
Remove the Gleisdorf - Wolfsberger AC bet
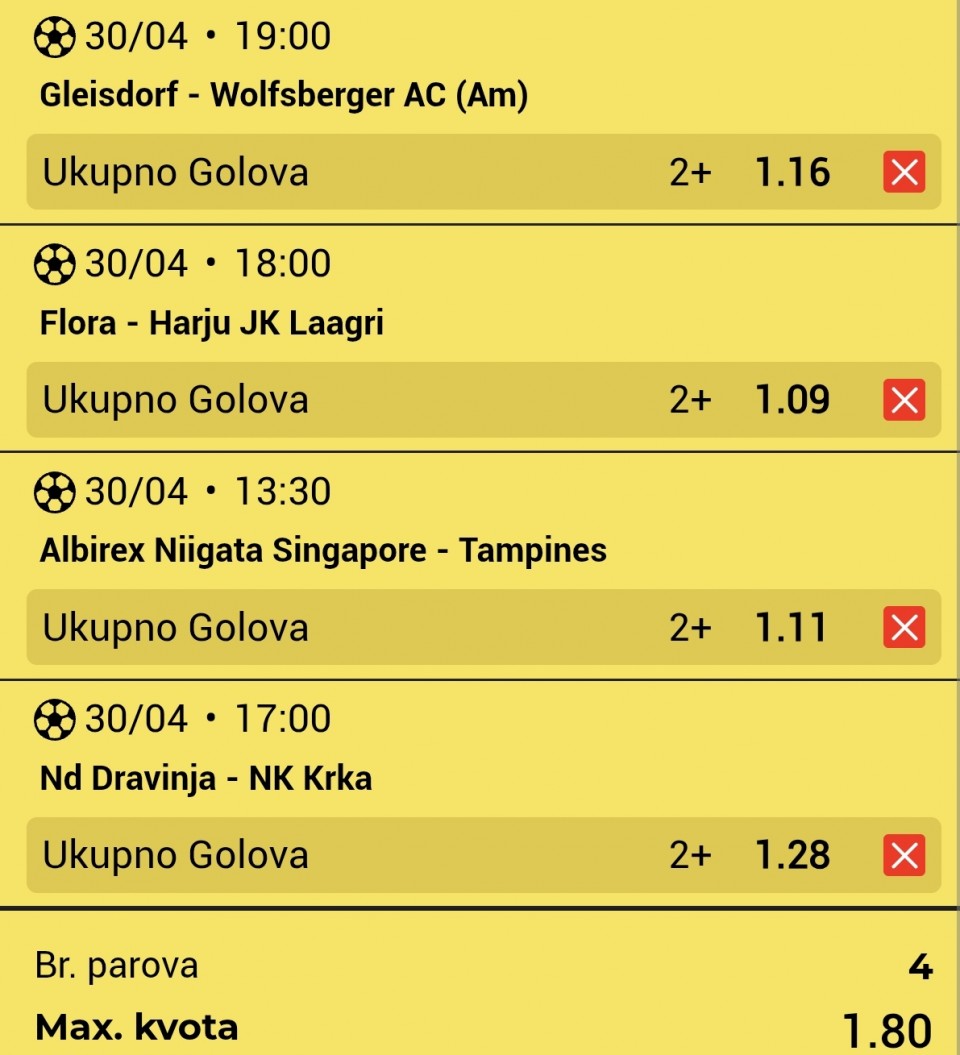click(x=904, y=173)
